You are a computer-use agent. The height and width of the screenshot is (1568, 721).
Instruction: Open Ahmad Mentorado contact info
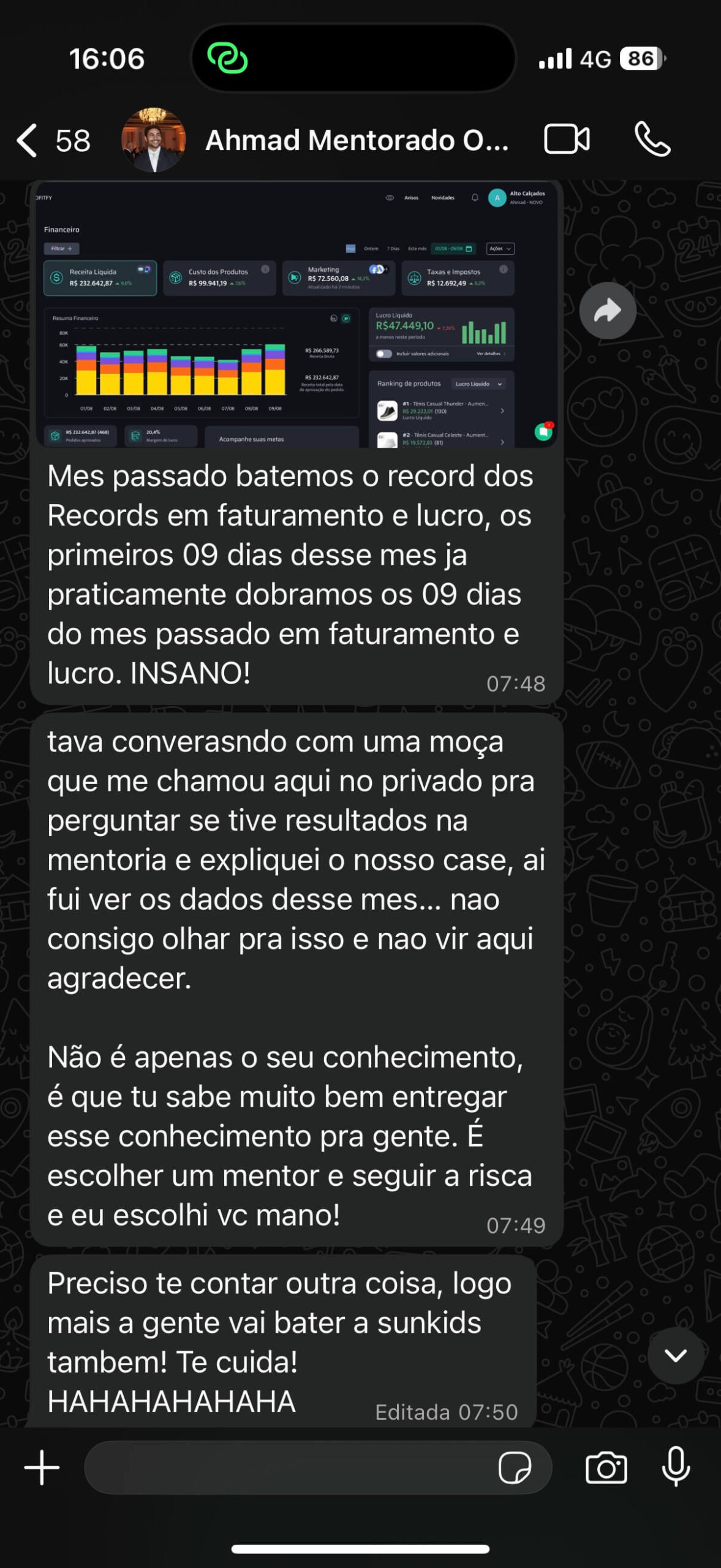pyautogui.click(x=357, y=140)
